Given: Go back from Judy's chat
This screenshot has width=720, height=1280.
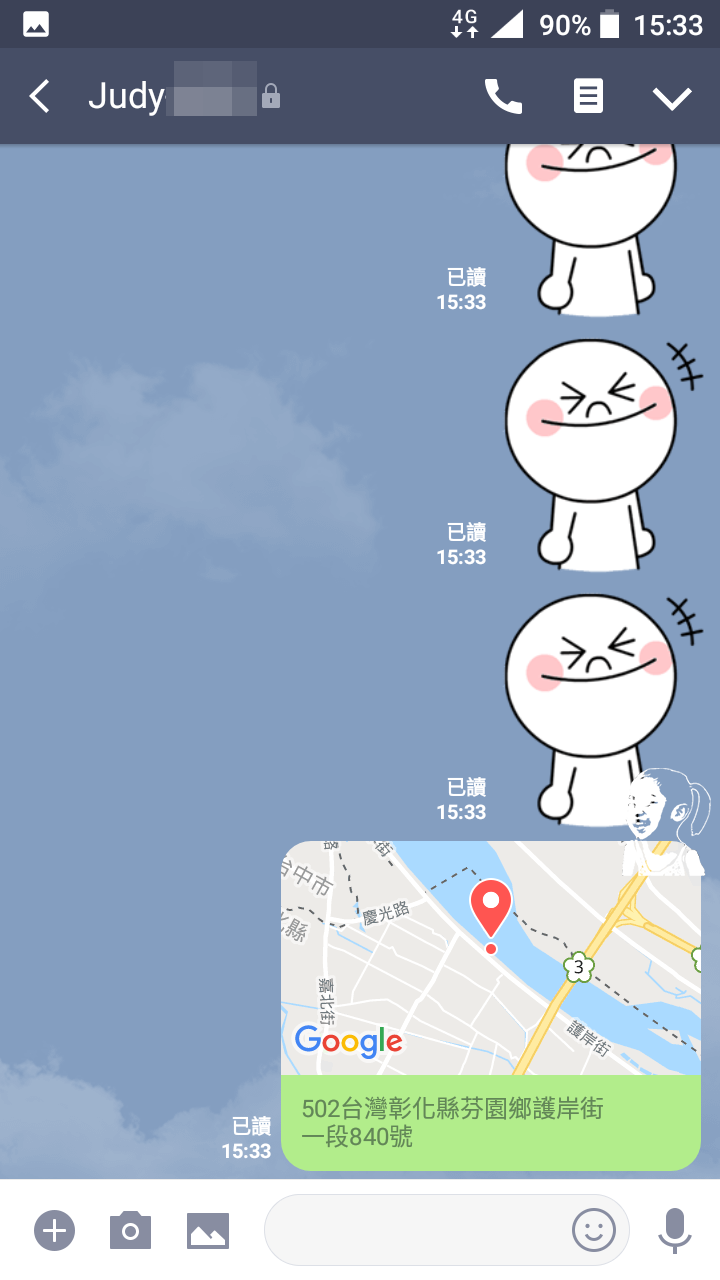Looking at the screenshot, I should click(39, 97).
